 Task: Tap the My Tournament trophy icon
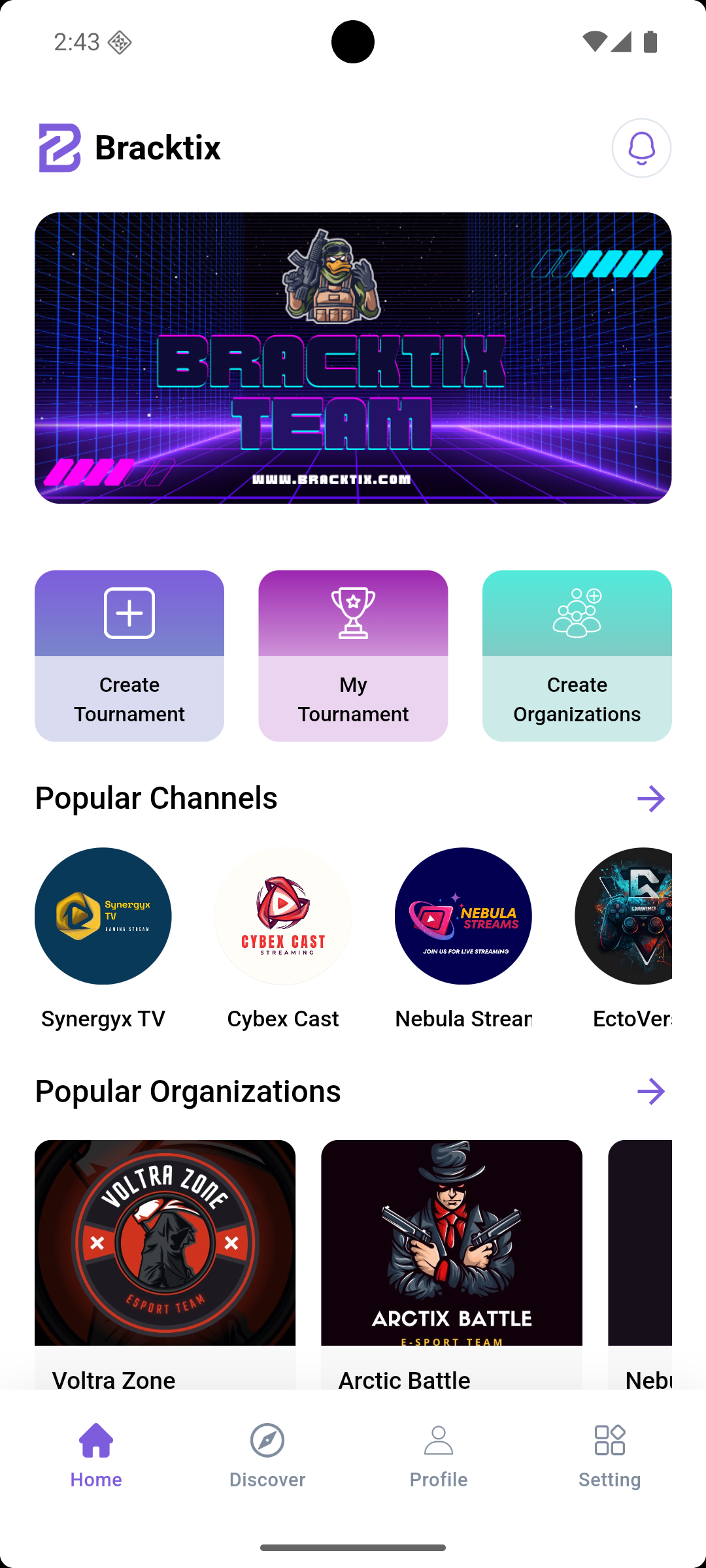352,612
